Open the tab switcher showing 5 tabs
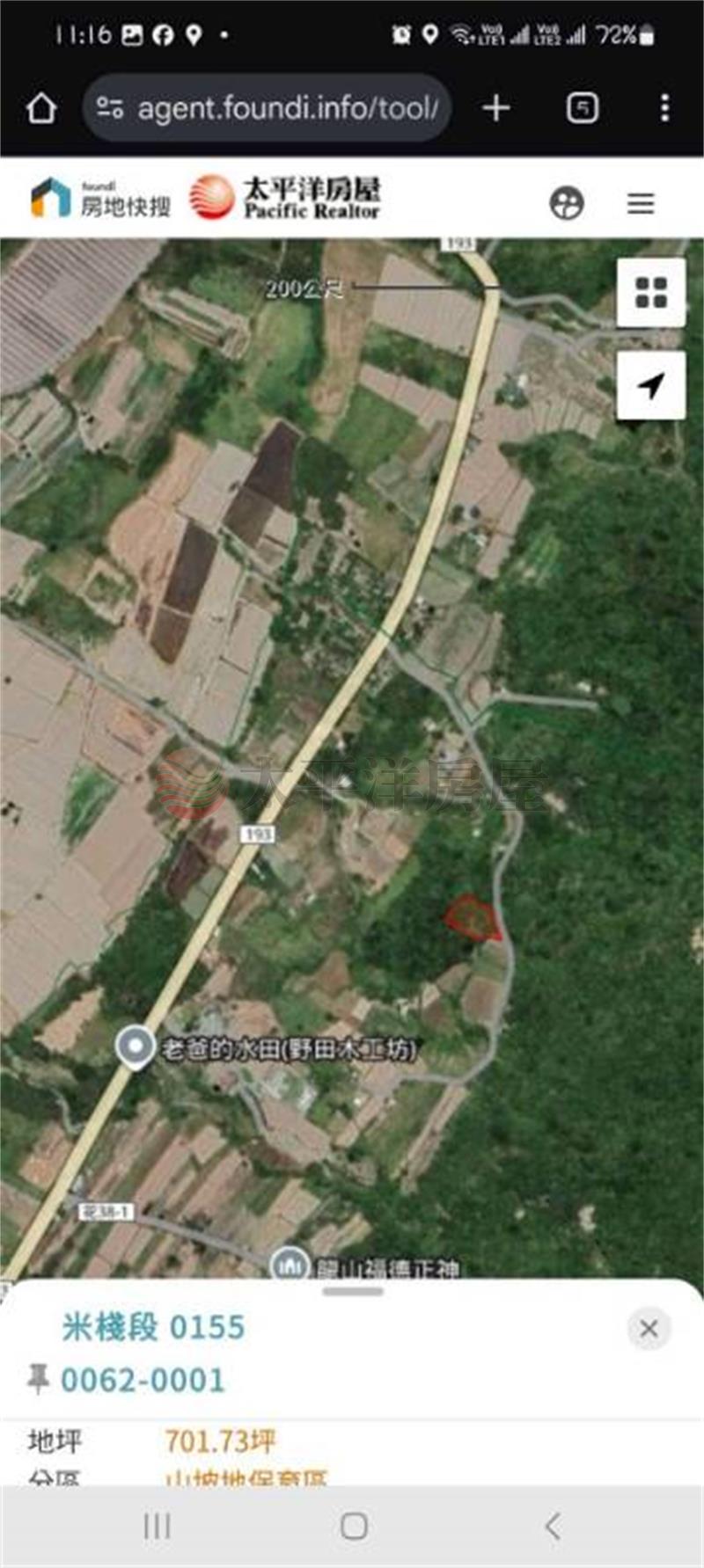The height and width of the screenshot is (1568, 704). (x=583, y=108)
